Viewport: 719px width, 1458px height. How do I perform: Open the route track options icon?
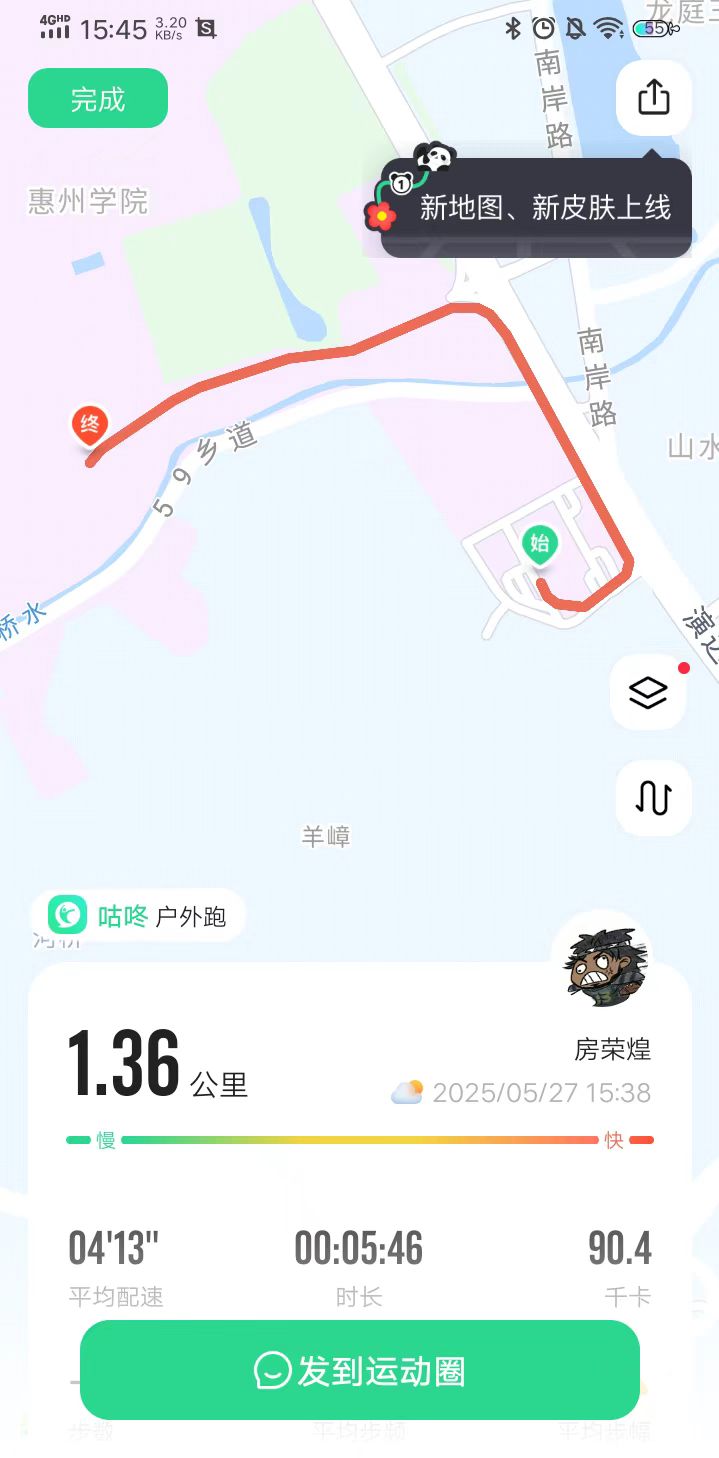click(x=653, y=798)
